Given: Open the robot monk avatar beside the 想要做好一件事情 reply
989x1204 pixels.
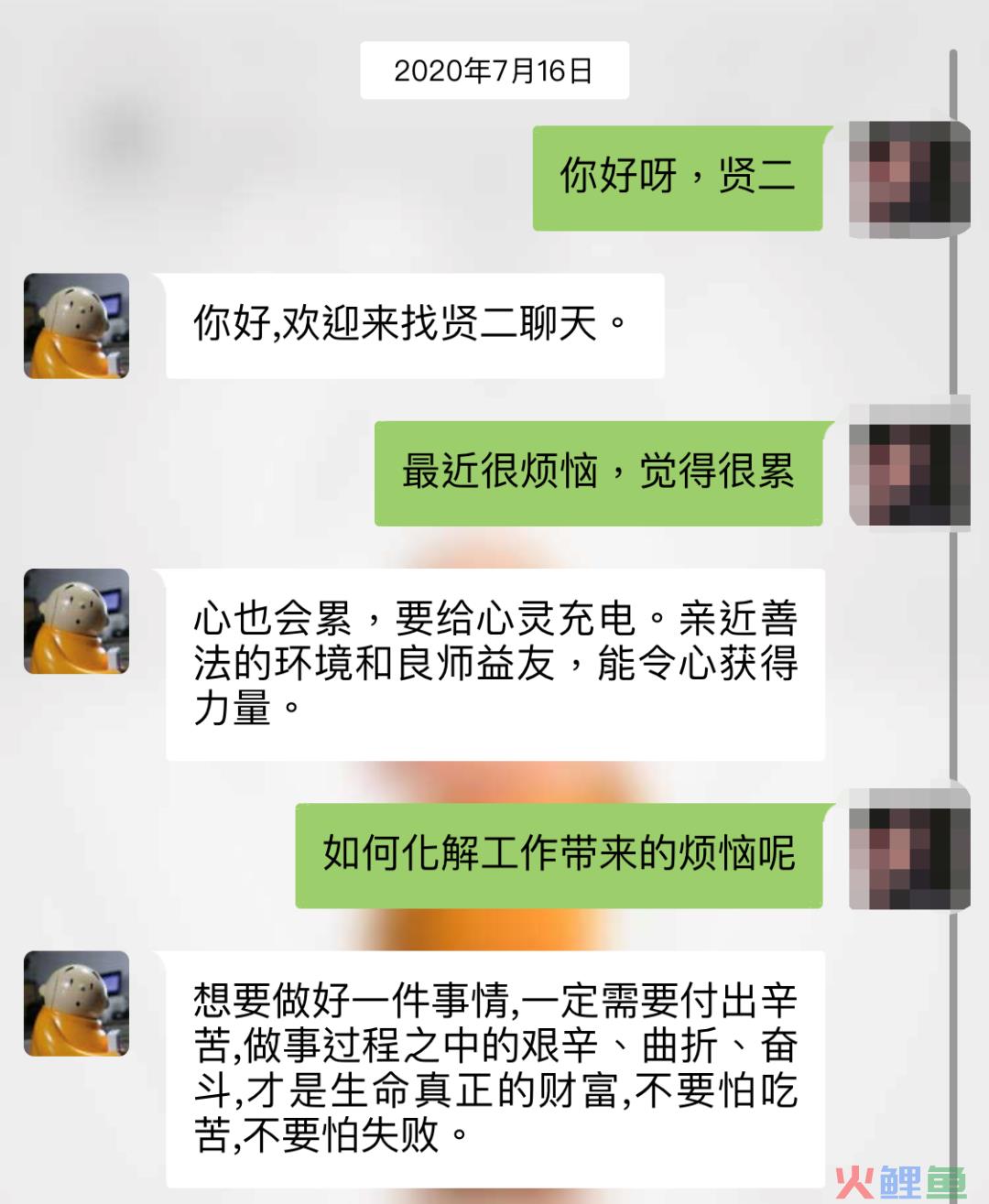Looking at the screenshot, I should tap(76, 1003).
